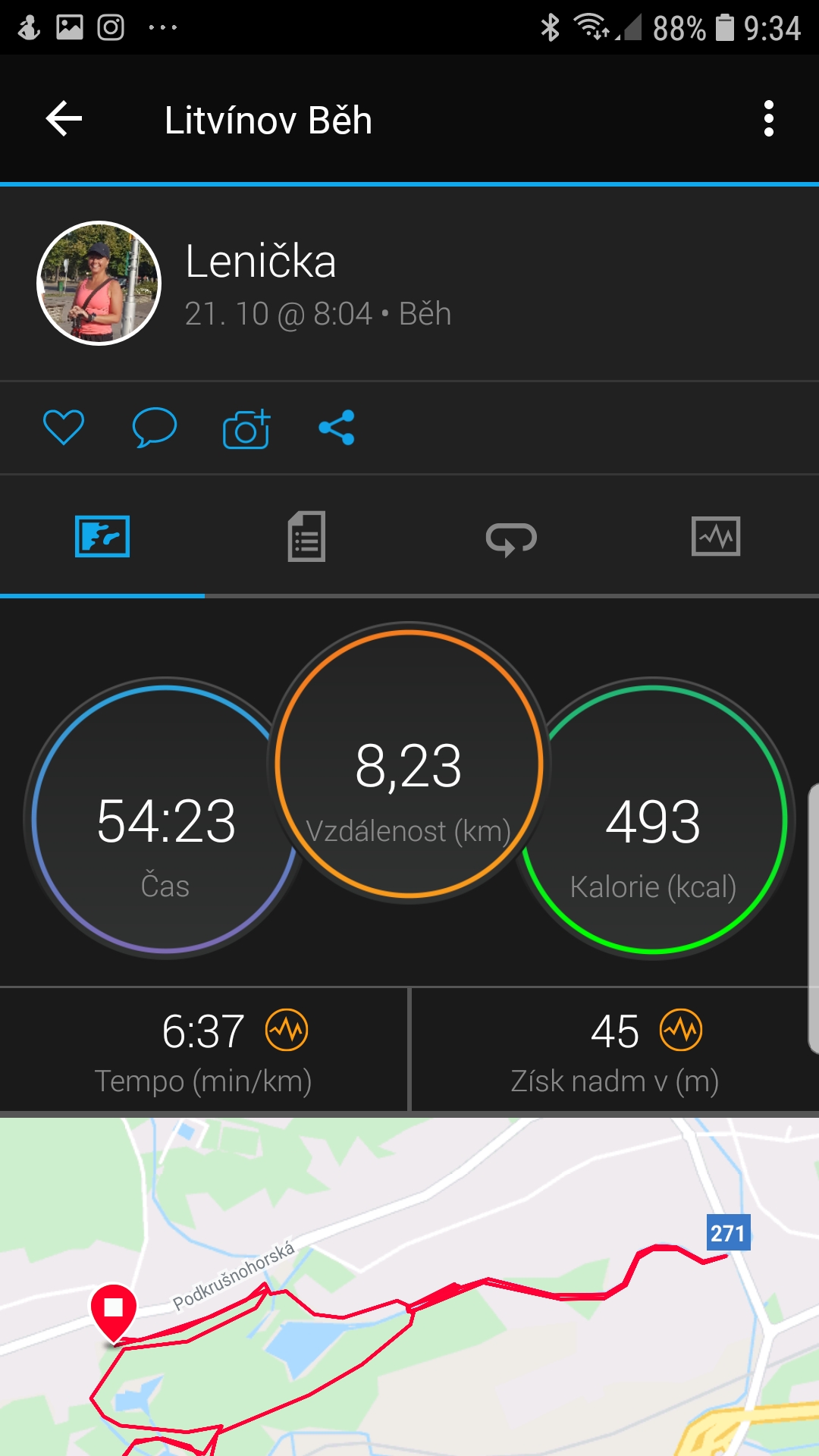Screen dimensions: 819x1456
Task: Select the overview map tab
Action: (x=102, y=536)
